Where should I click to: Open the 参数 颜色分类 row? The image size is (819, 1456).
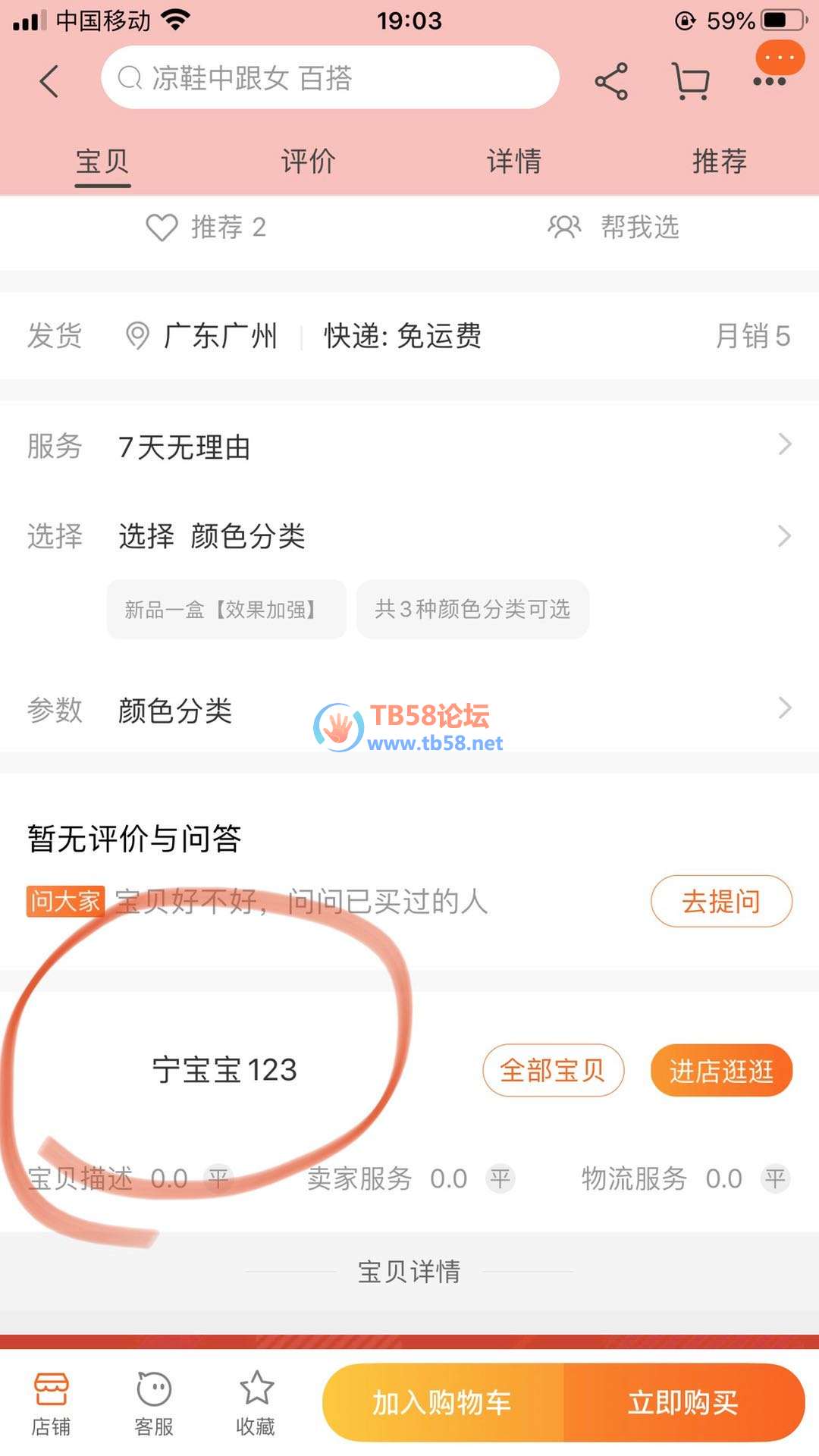(409, 710)
